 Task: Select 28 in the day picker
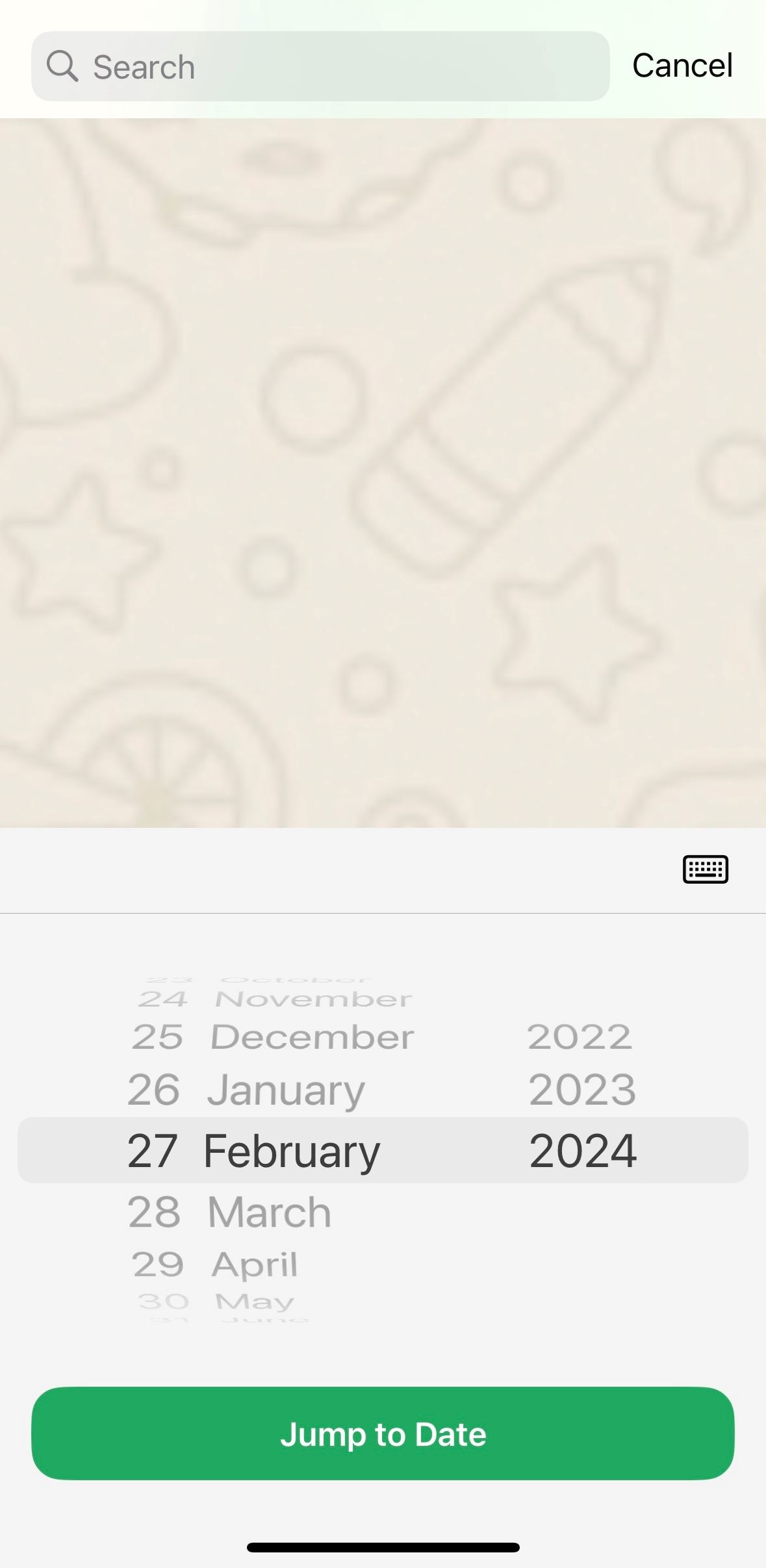(x=154, y=1212)
